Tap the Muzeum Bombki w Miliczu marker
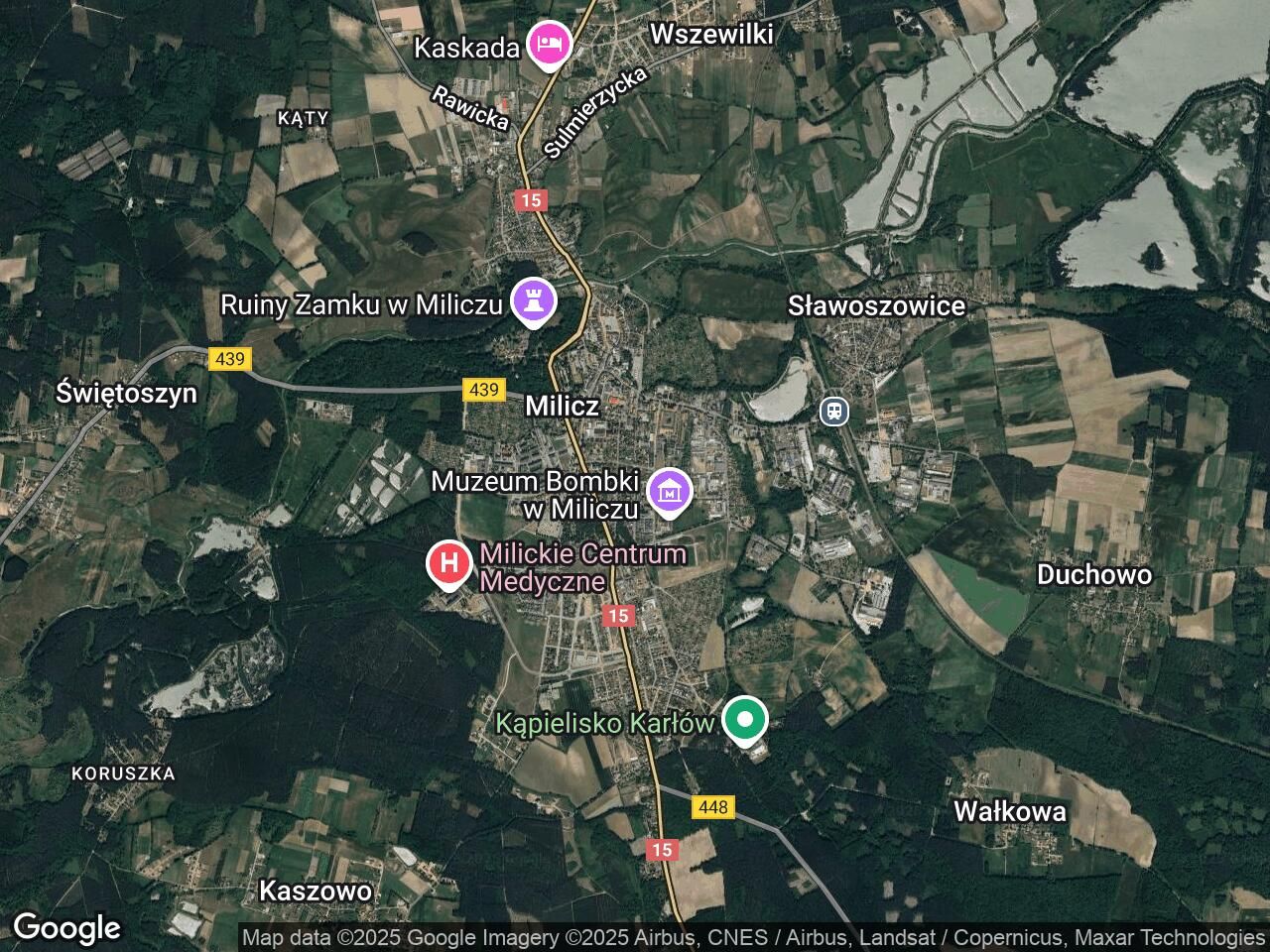 click(x=670, y=491)
